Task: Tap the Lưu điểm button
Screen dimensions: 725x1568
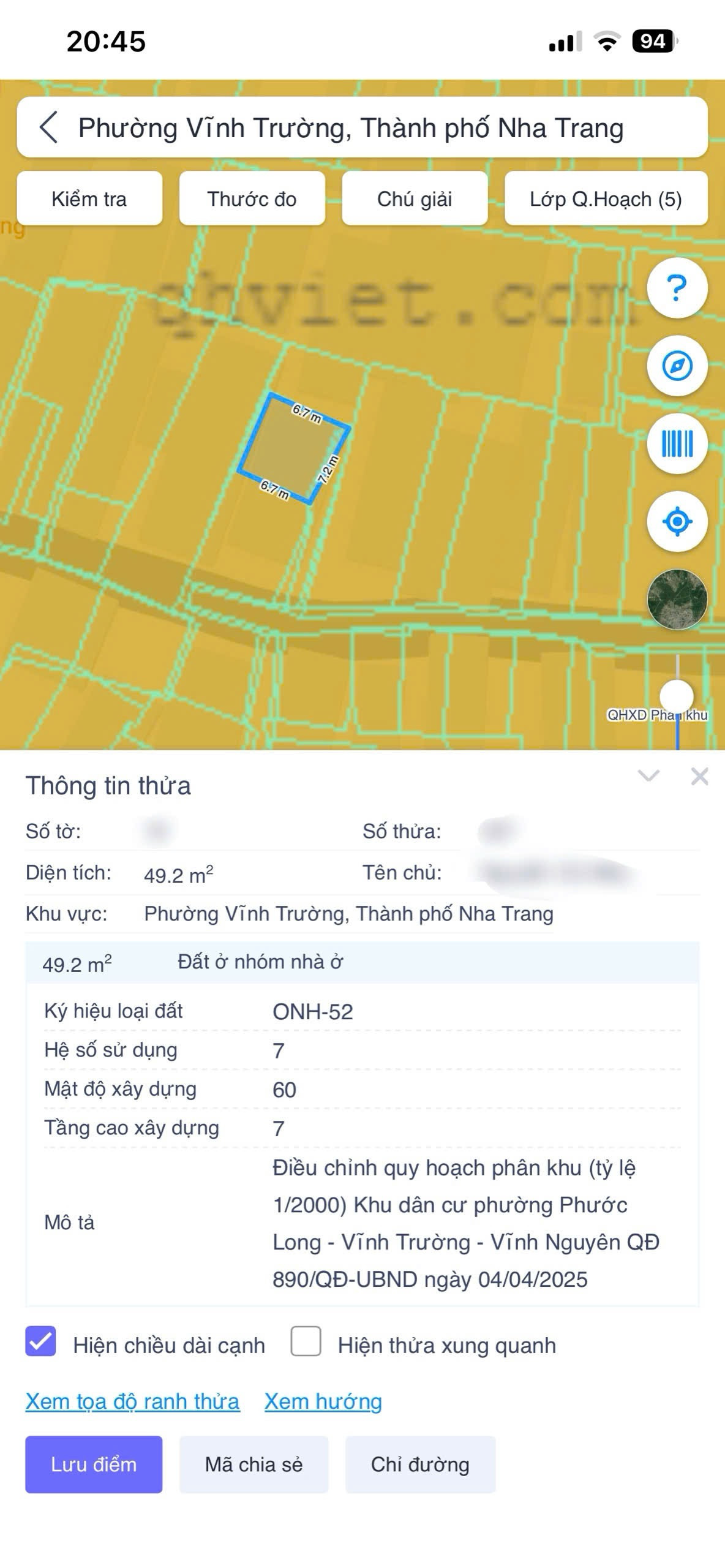Action: pyautogui.click(x=94, y=1464)
